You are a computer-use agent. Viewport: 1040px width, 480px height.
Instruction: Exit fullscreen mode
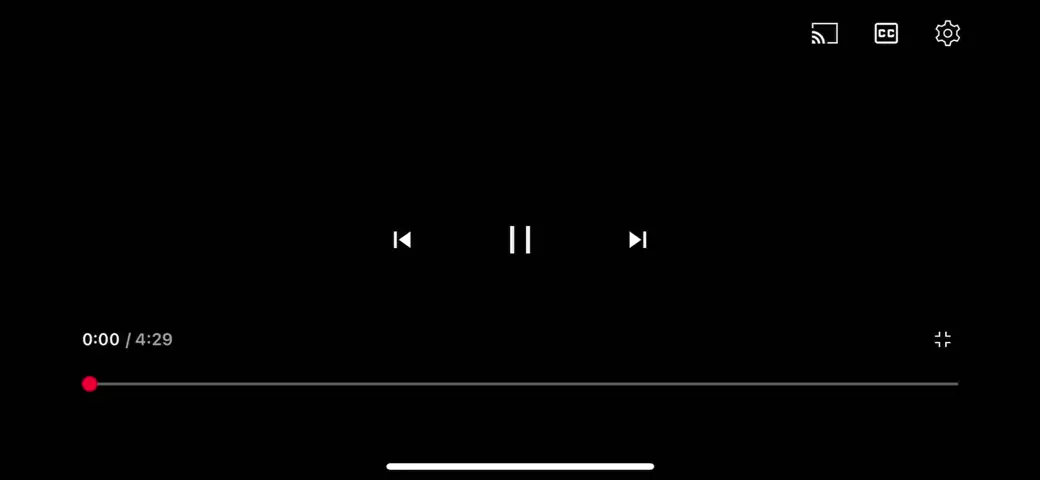942,340
